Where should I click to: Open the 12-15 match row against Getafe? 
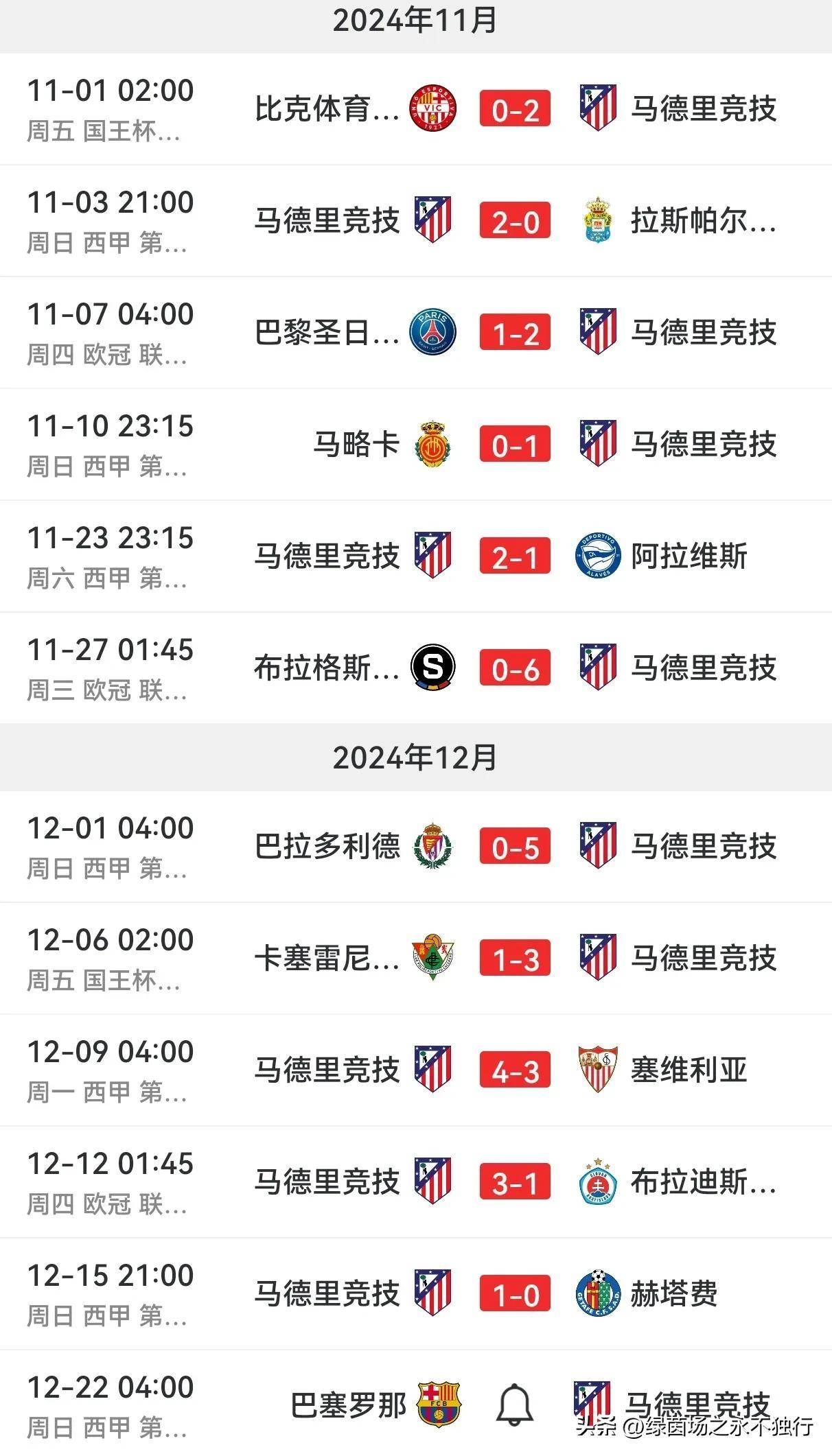click(415, 1293)
